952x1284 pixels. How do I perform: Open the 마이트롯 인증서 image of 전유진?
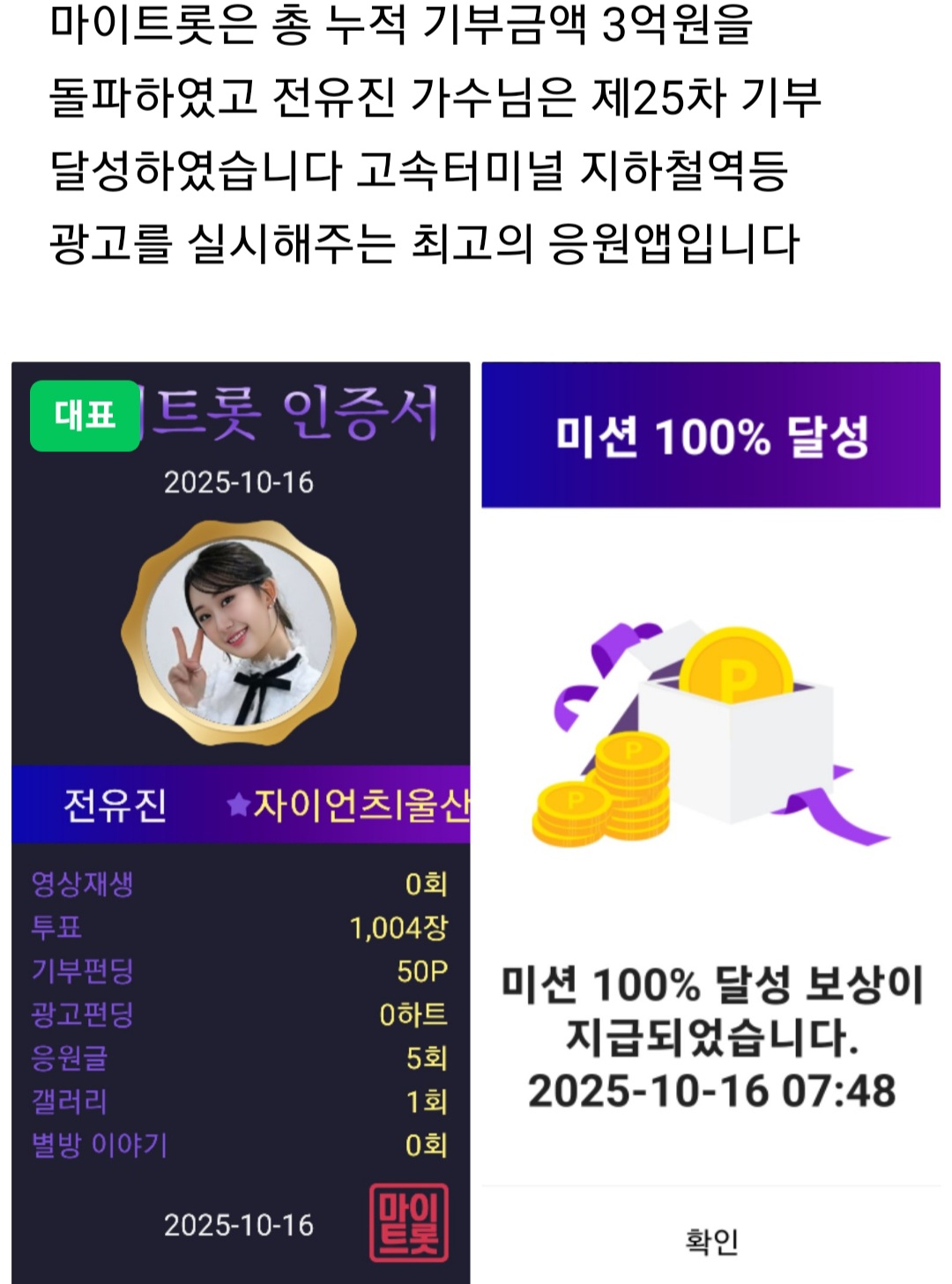[x=240, y=821]
